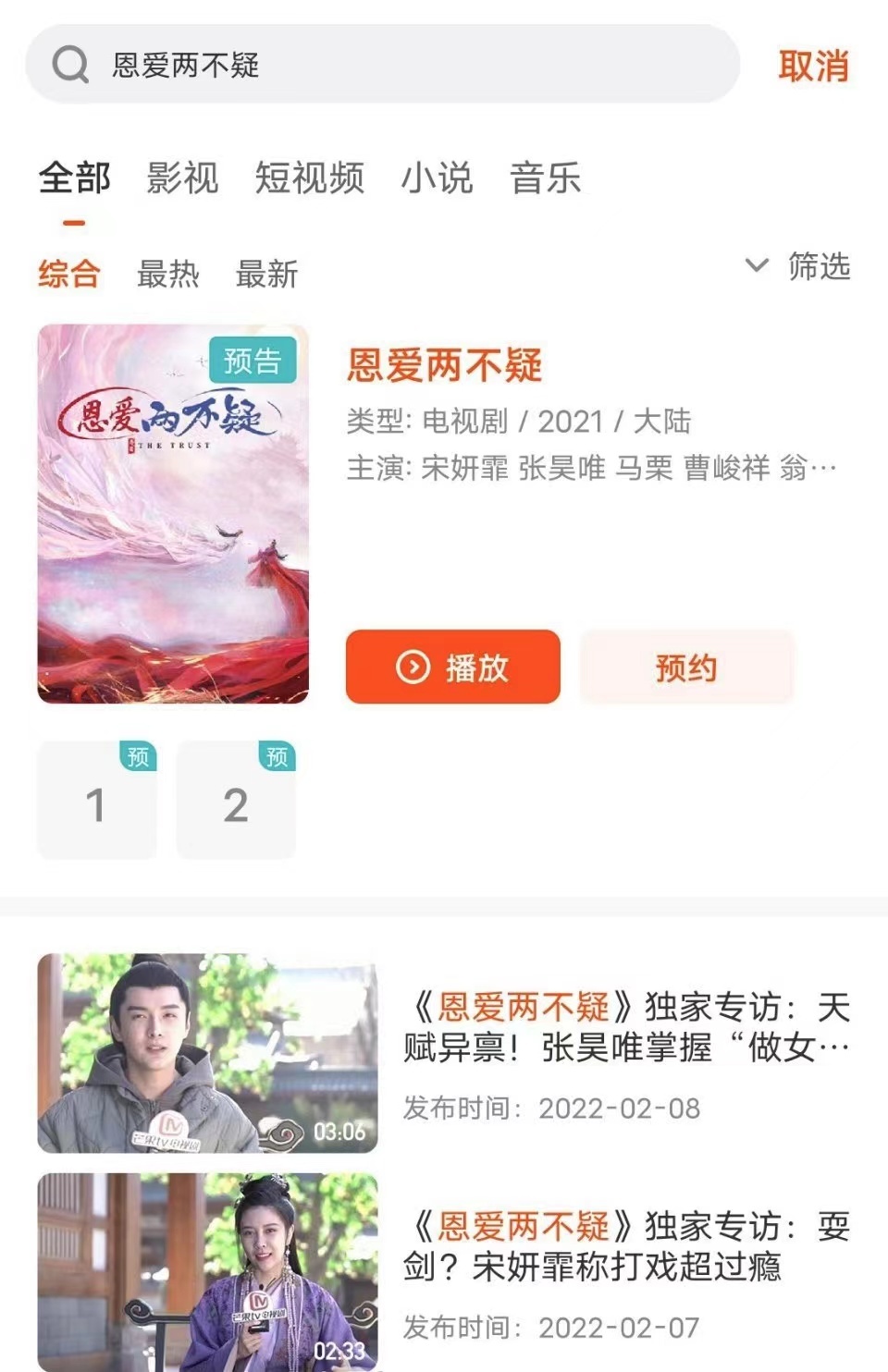The width and height of the screenshot is (888, 1372).
Task: Play 恩爱两不疑 with the 播放 button
Action: click(452, 667)
